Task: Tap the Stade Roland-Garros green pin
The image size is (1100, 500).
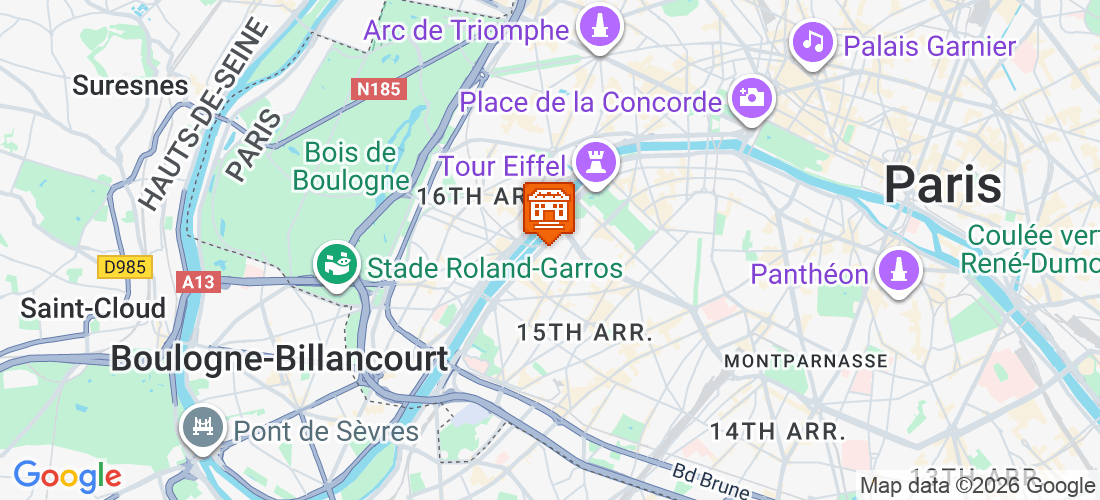Action: click(x=336, y=265)
